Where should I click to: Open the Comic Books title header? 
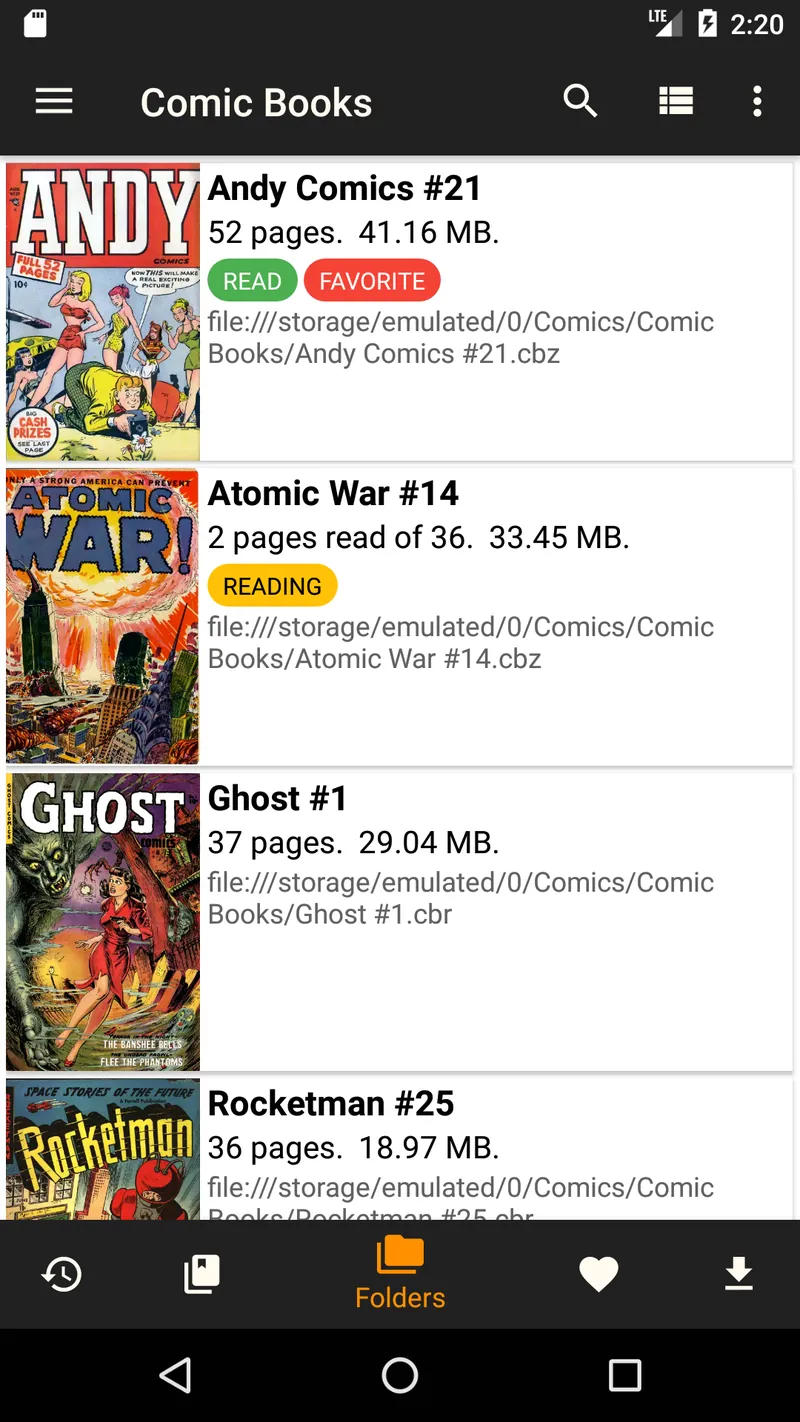pyautogui.click(x=256, y=101)
